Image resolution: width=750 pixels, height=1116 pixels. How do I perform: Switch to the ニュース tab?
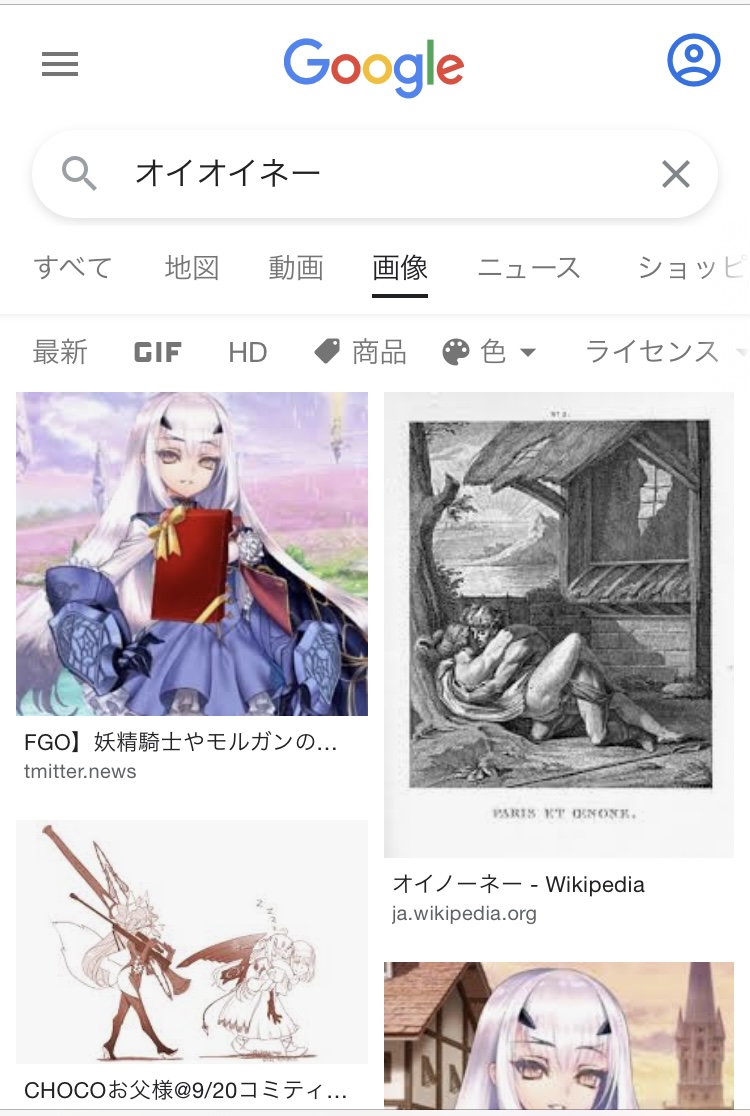click(529, 268)
